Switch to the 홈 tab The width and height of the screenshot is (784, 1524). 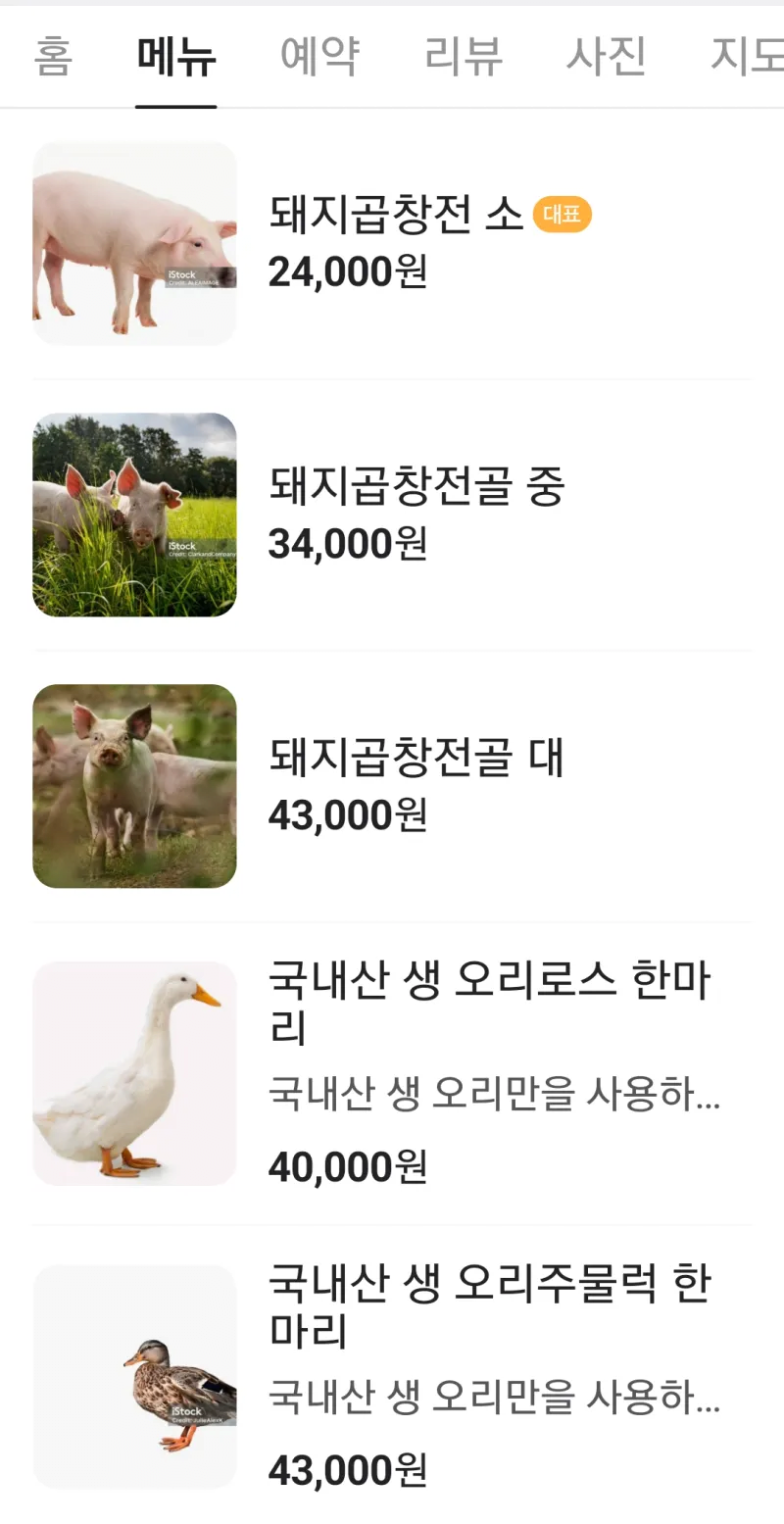point(53,57)
